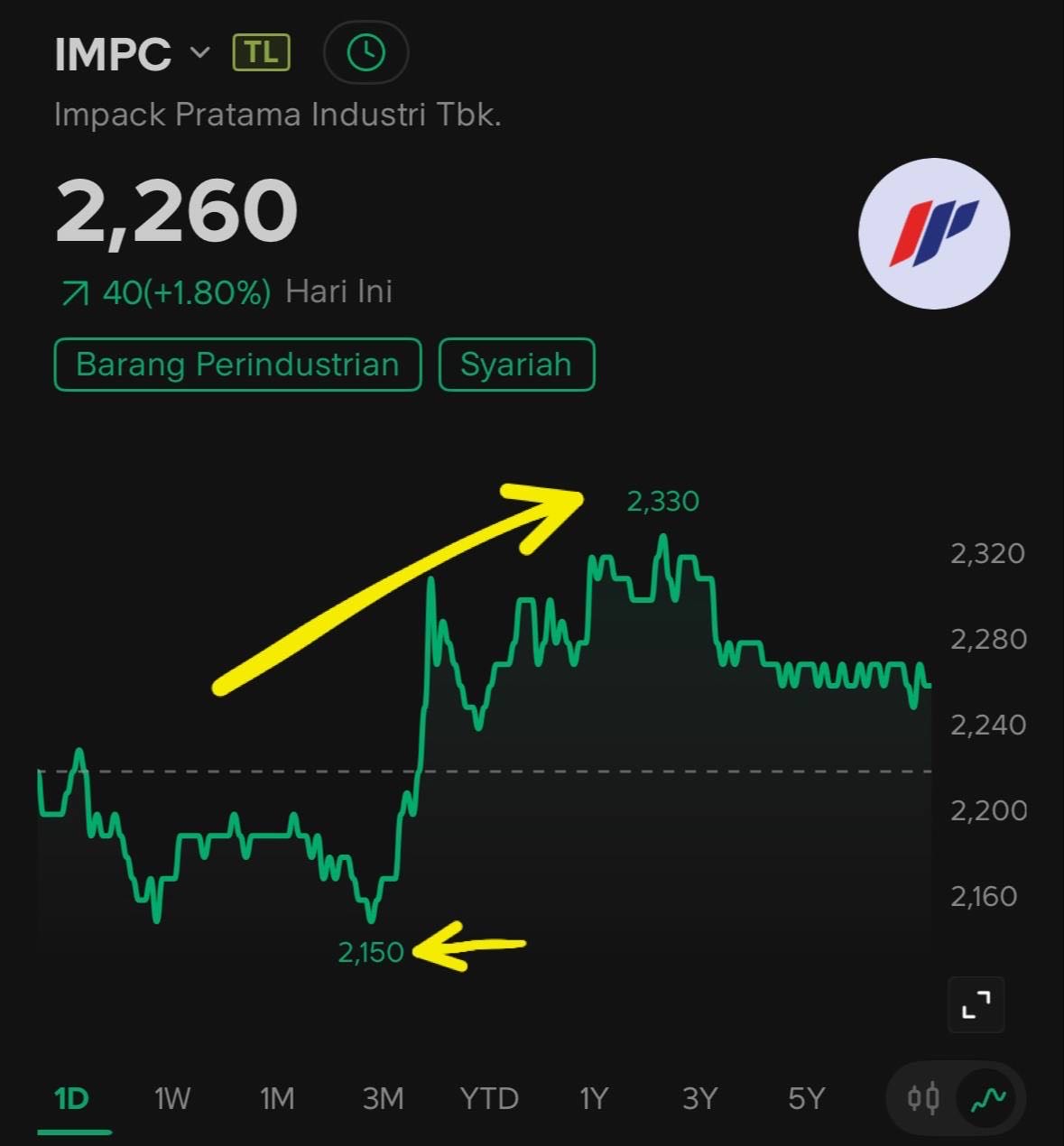View the 3Y chart range

[x=699, y=1099]
